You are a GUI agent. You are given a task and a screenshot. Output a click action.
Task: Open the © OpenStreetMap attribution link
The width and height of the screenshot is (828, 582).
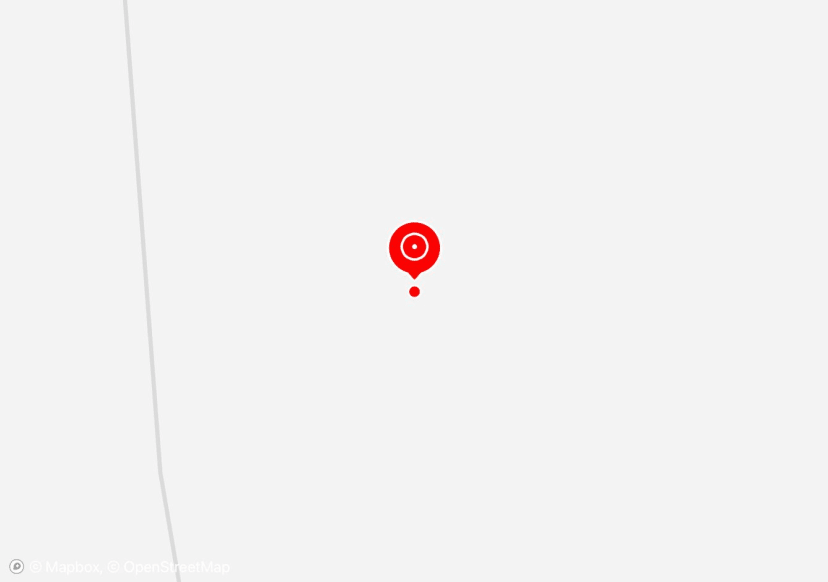(168, 567)
